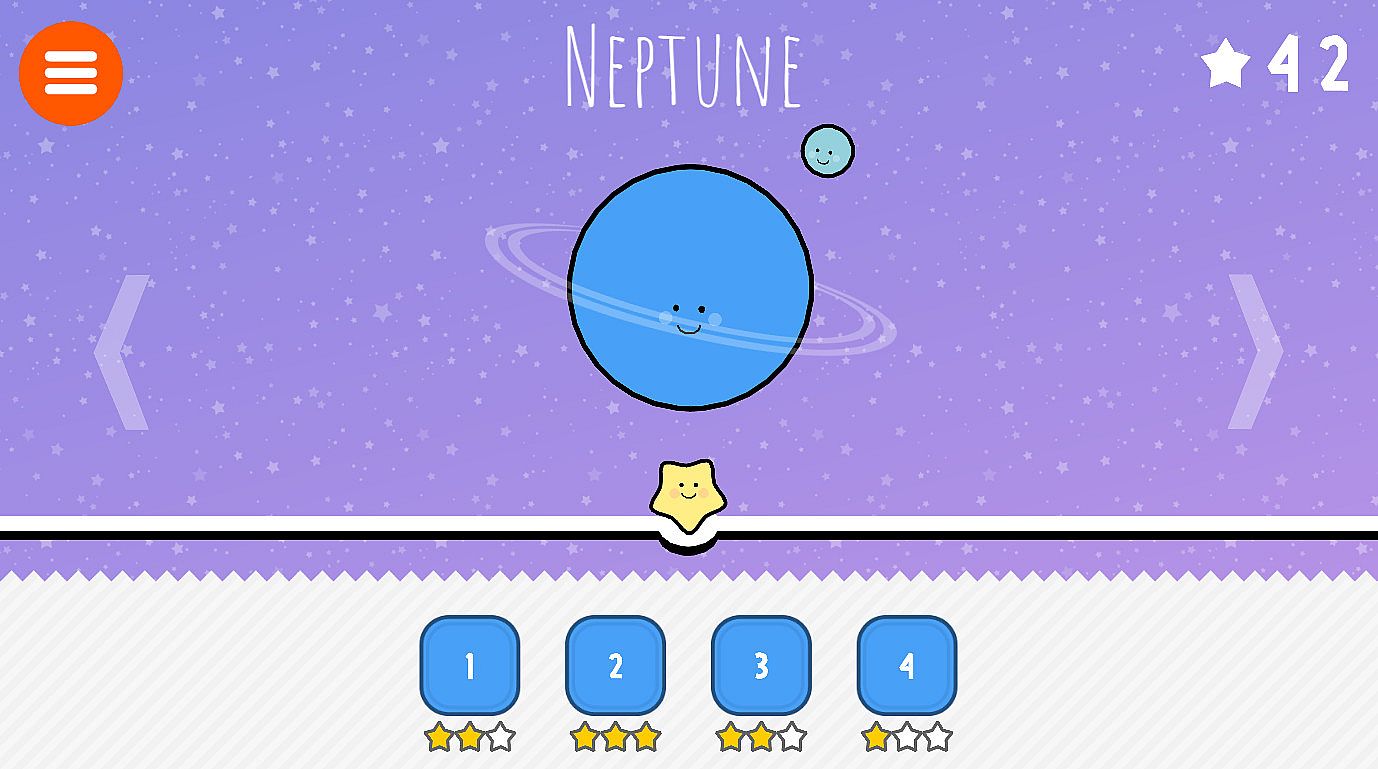The width and height of the screenshot is (1378, 769).
Task: Start Neptune level 1
Action: 469,665
